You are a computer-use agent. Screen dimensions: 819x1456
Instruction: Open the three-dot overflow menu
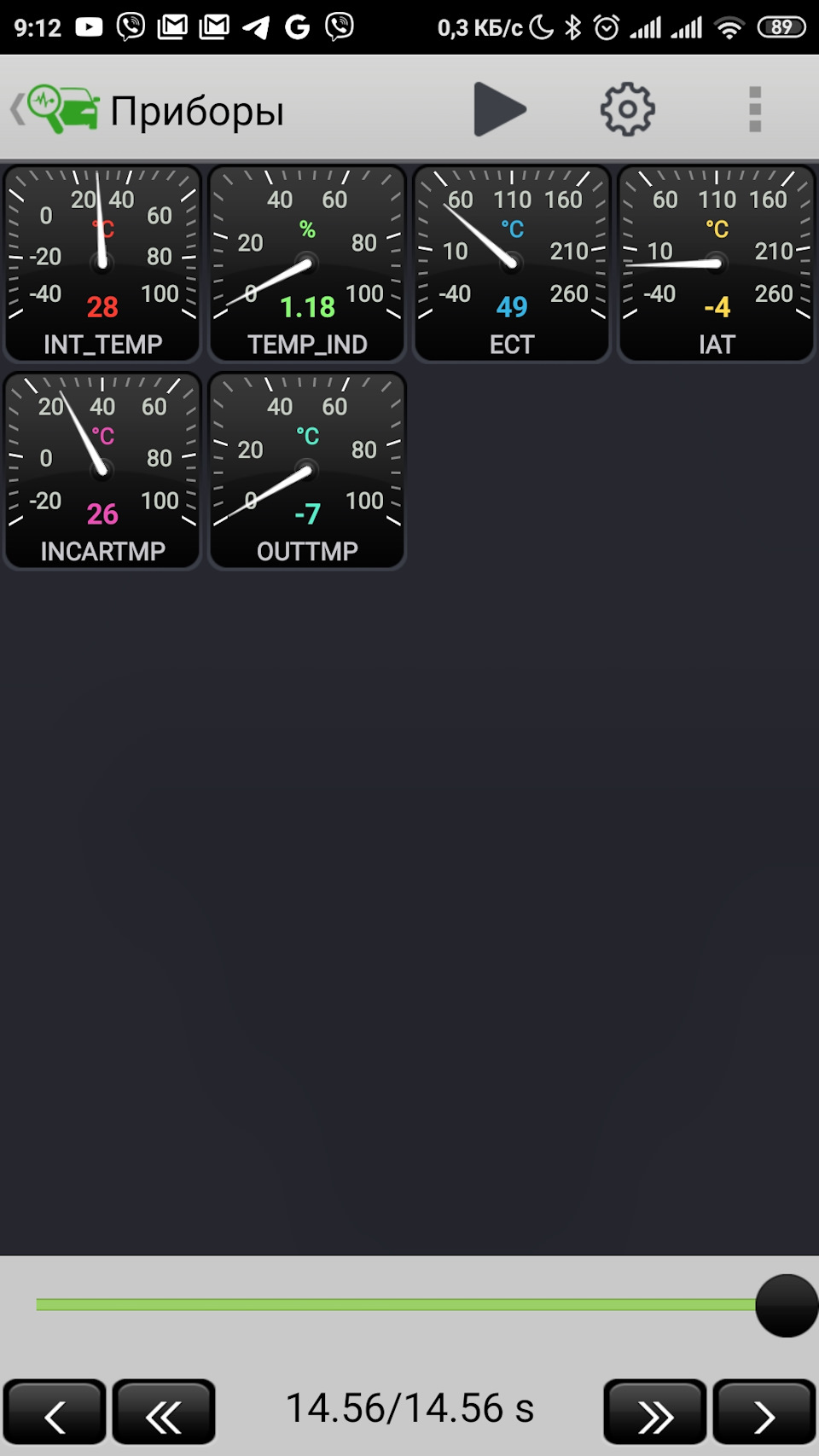tap(755, 109)
